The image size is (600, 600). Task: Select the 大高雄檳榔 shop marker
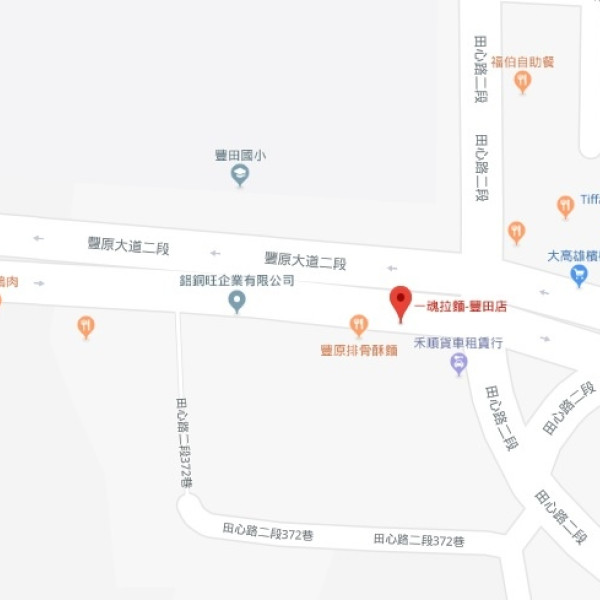[579, 276]
